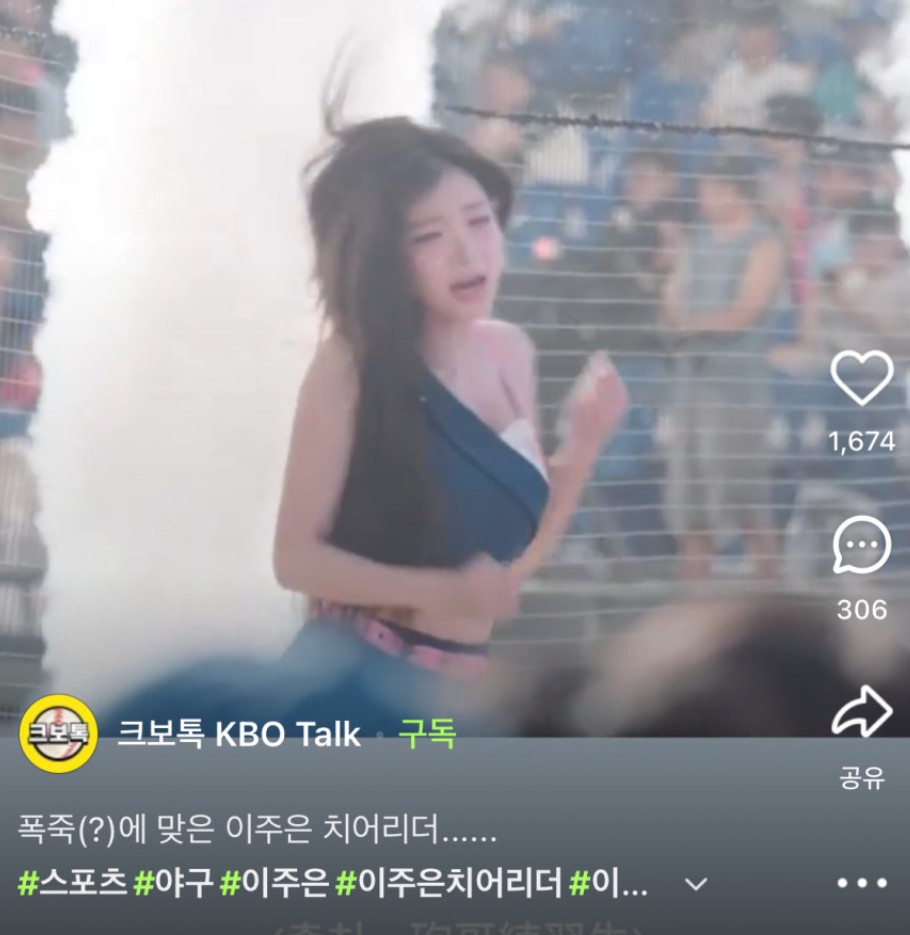Subscribe using the green 구독 button
The image size is (910, 935).
(x=427, y=735)
